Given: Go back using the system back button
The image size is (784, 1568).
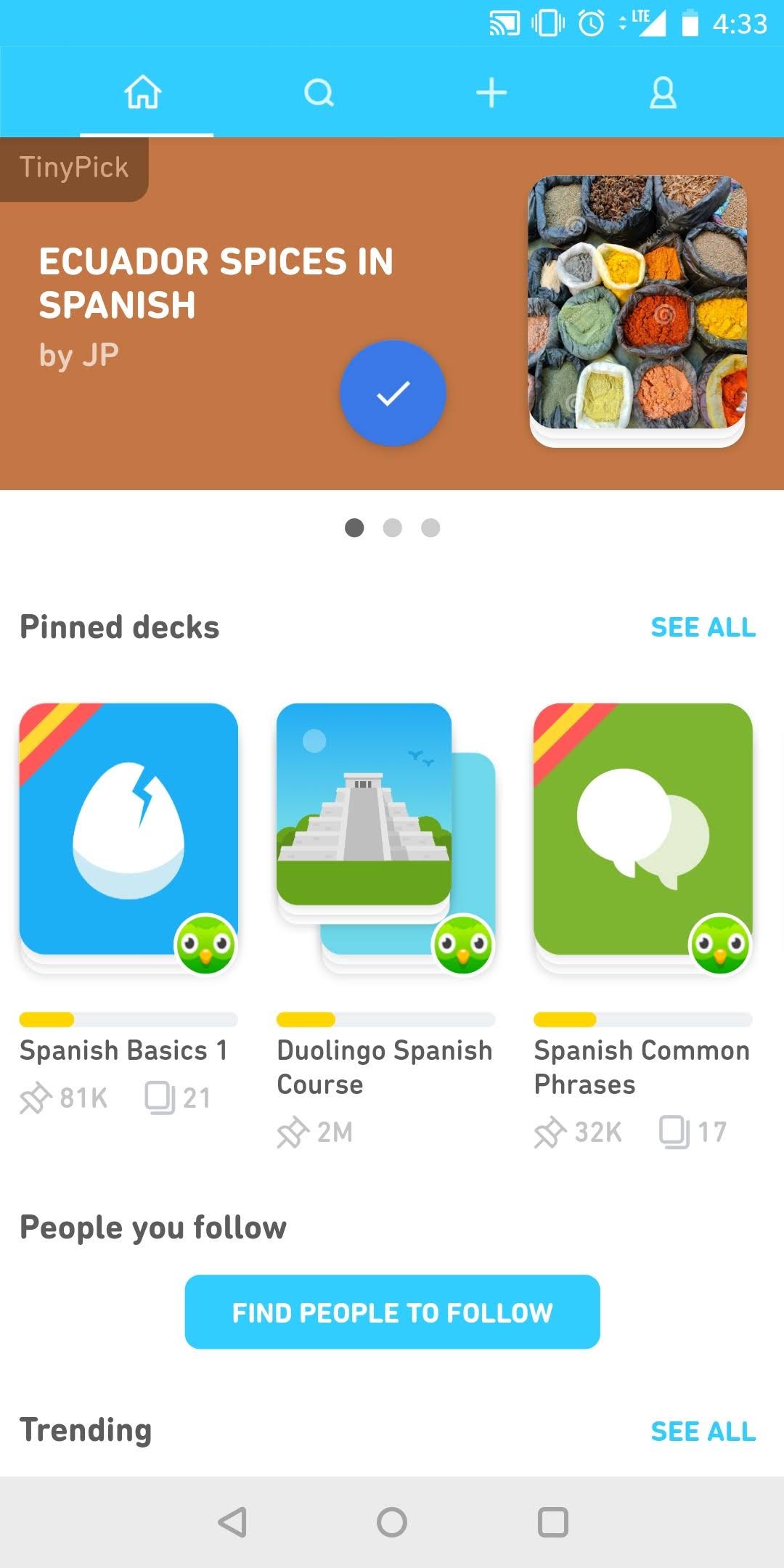Looking at the screenshot, I should (x=232, y=1522).
